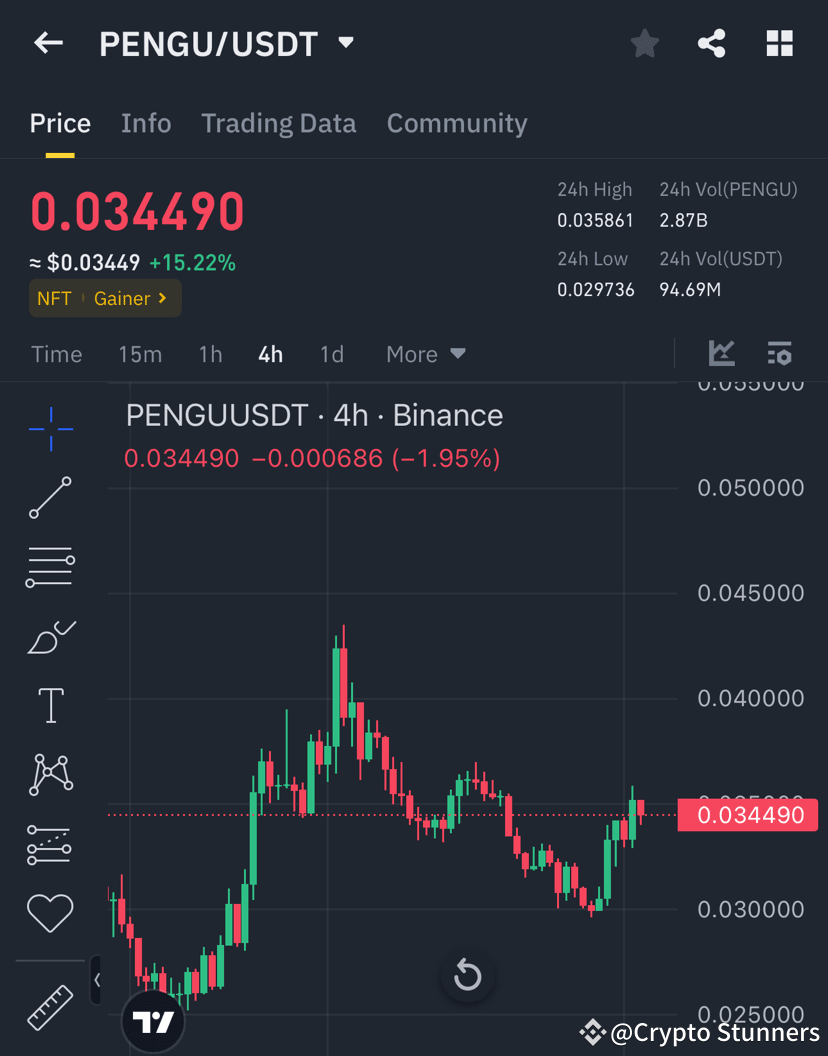Choose the heart sticker tool
Screen dimensions: 828x1056
pos(50,914)
